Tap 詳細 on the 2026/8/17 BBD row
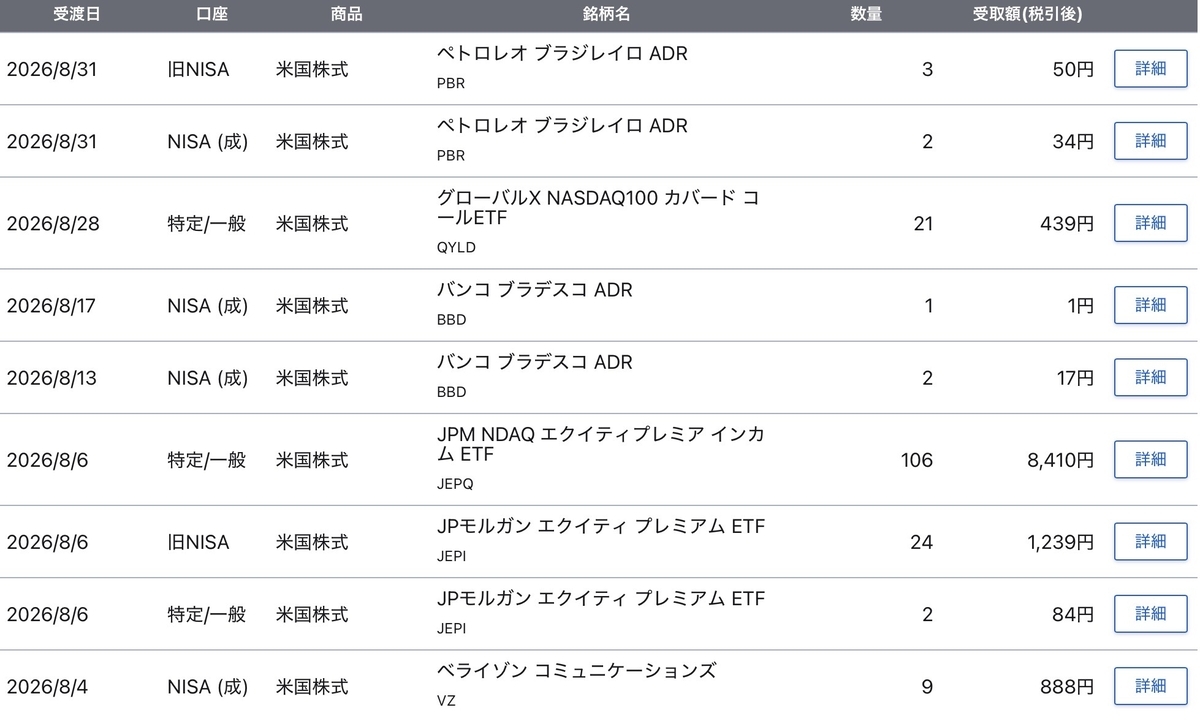Screen dimensions: 1200x721 [x=1150, y=305]
